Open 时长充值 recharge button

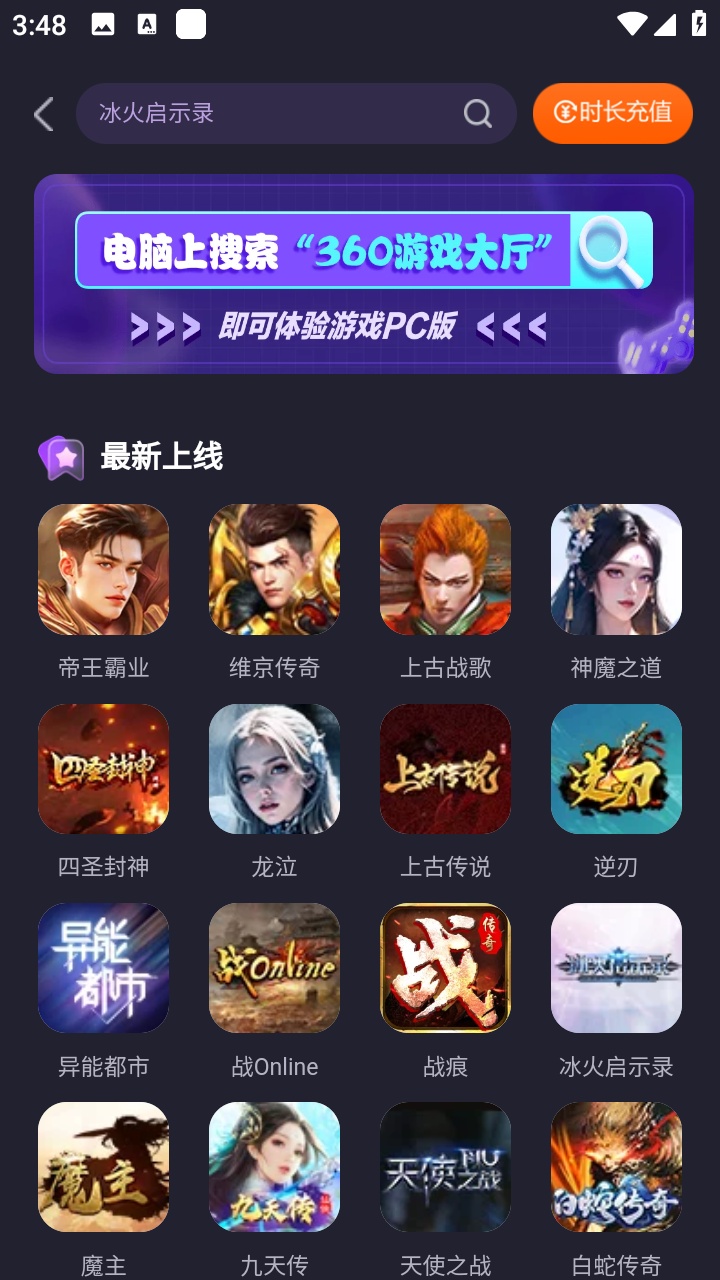coord(613,113)
